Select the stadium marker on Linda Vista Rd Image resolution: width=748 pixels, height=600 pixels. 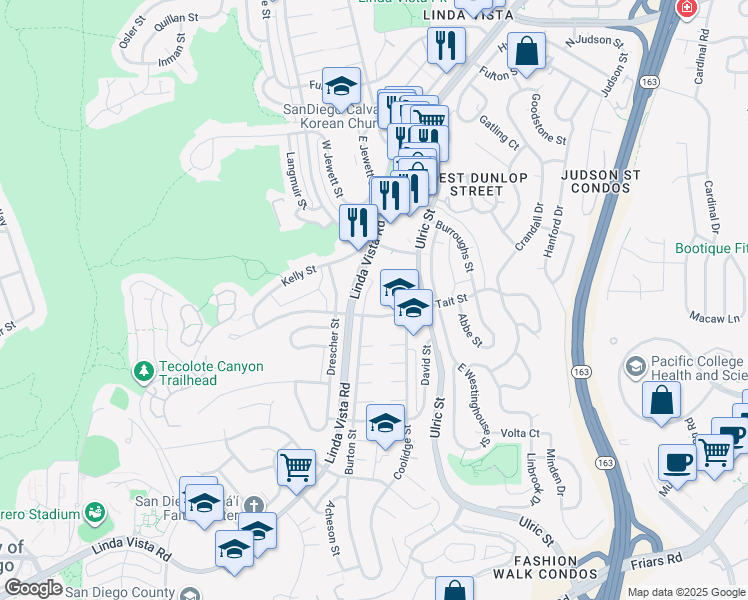[x=96, y=514]
